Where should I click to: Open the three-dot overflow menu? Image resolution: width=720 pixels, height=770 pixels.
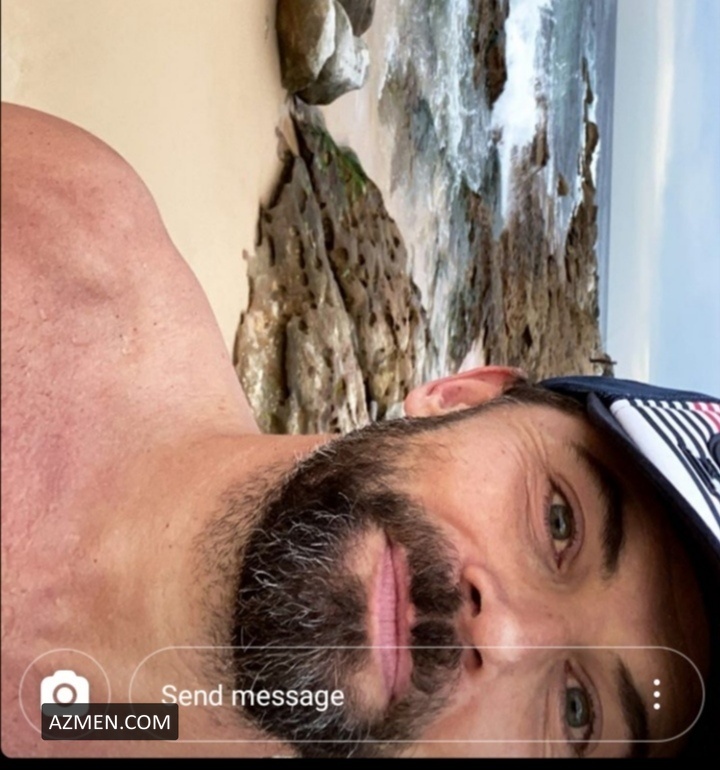(x=656, y=694)
